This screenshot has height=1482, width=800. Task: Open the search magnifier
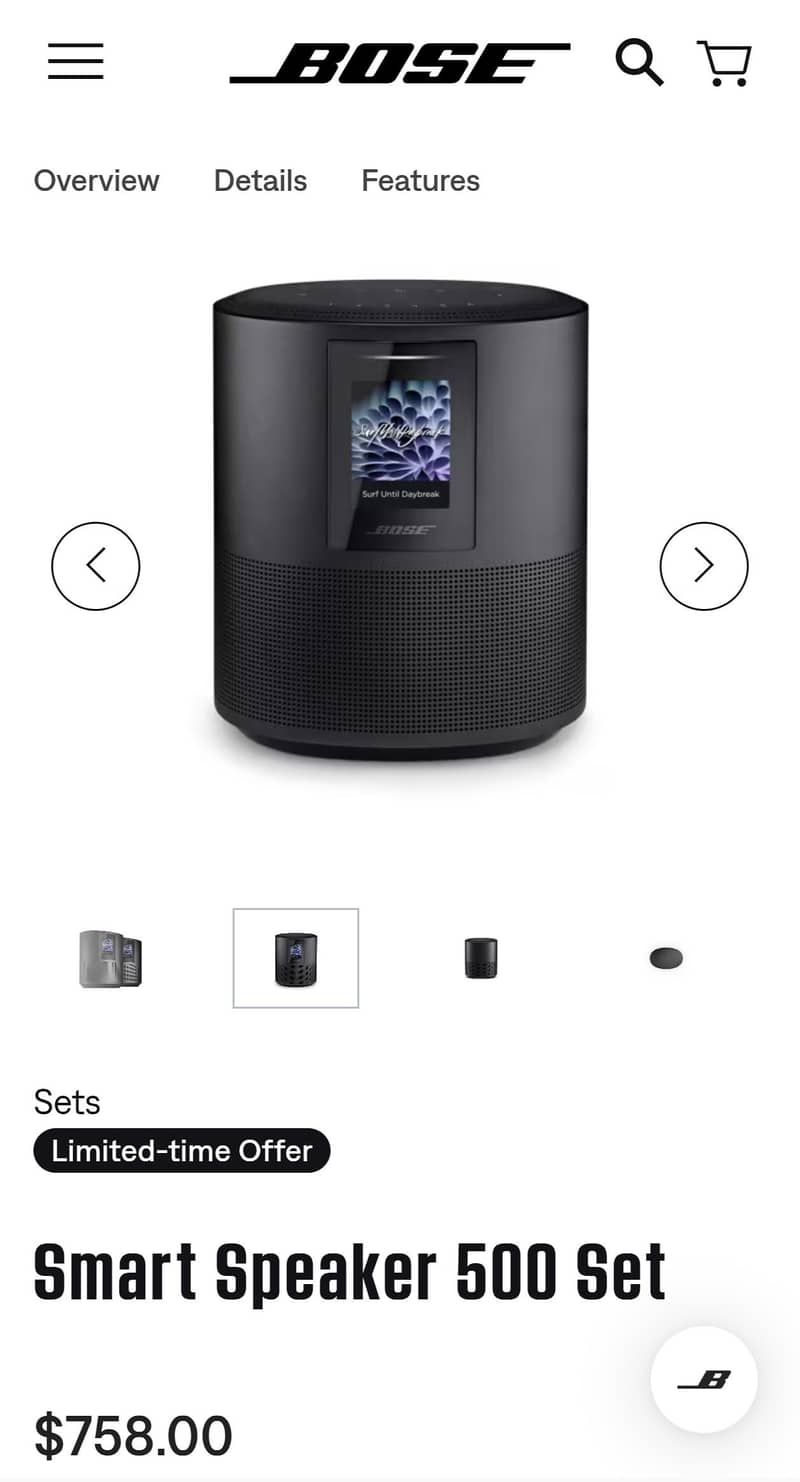pos(637,62)
